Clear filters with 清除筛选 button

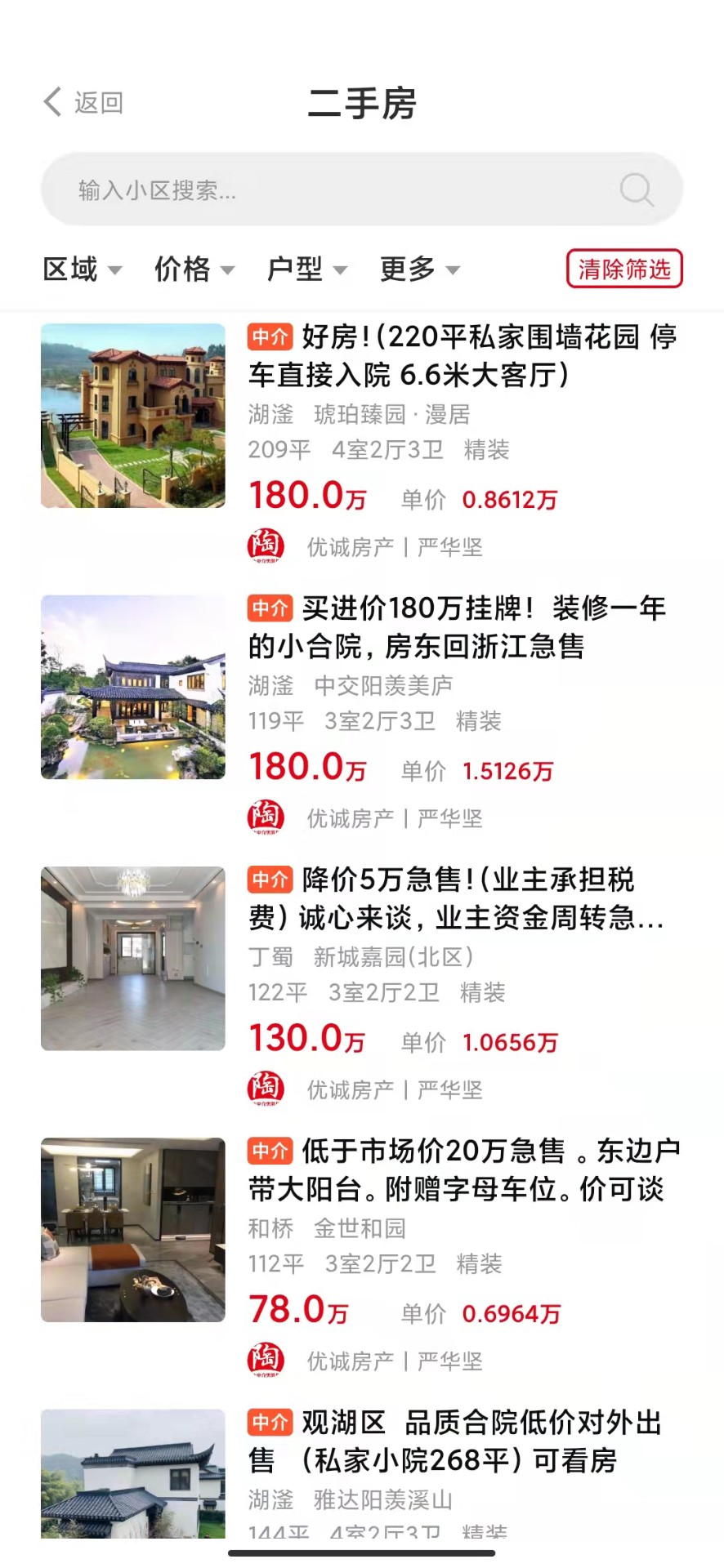point(623,269)
